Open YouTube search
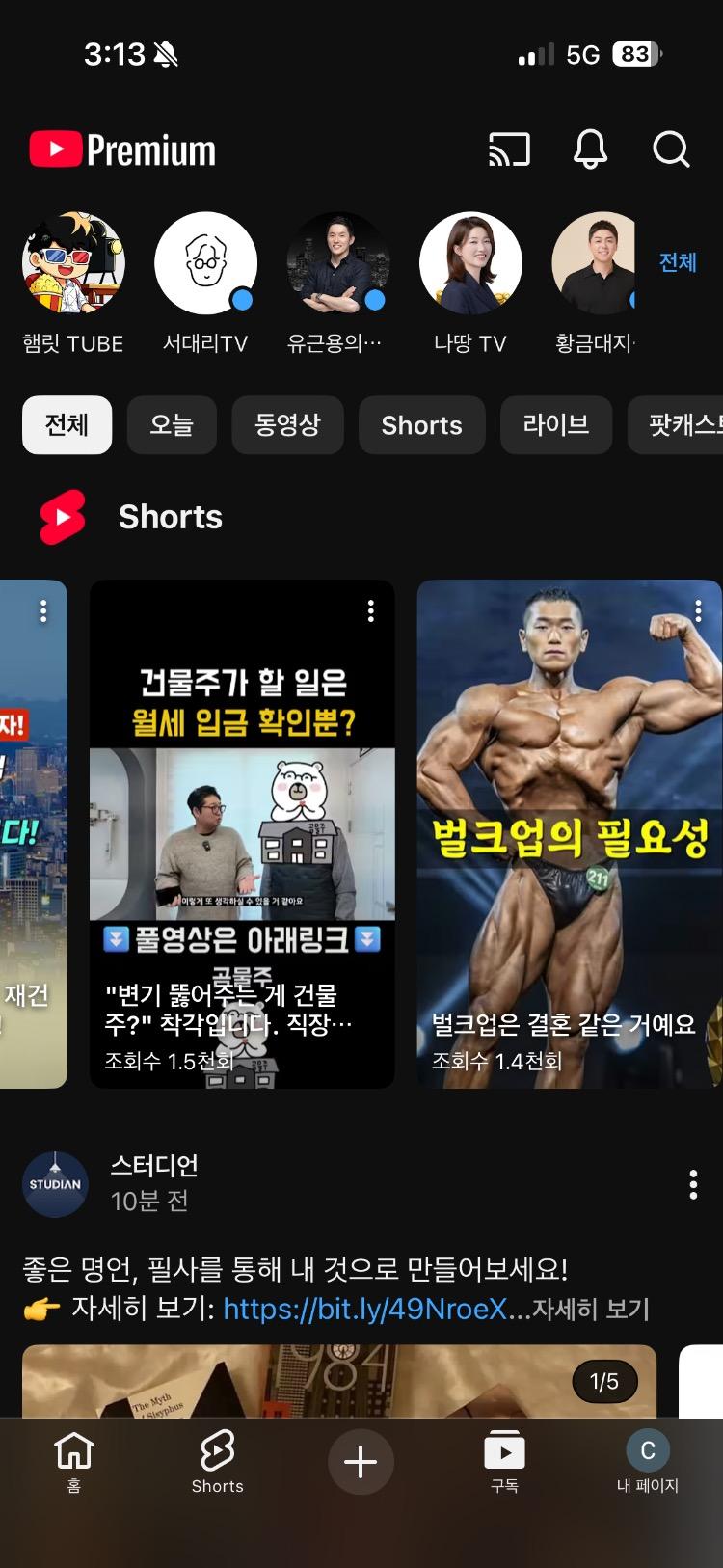The height and width of the screenshot is (1568, 723). [671, 149]
